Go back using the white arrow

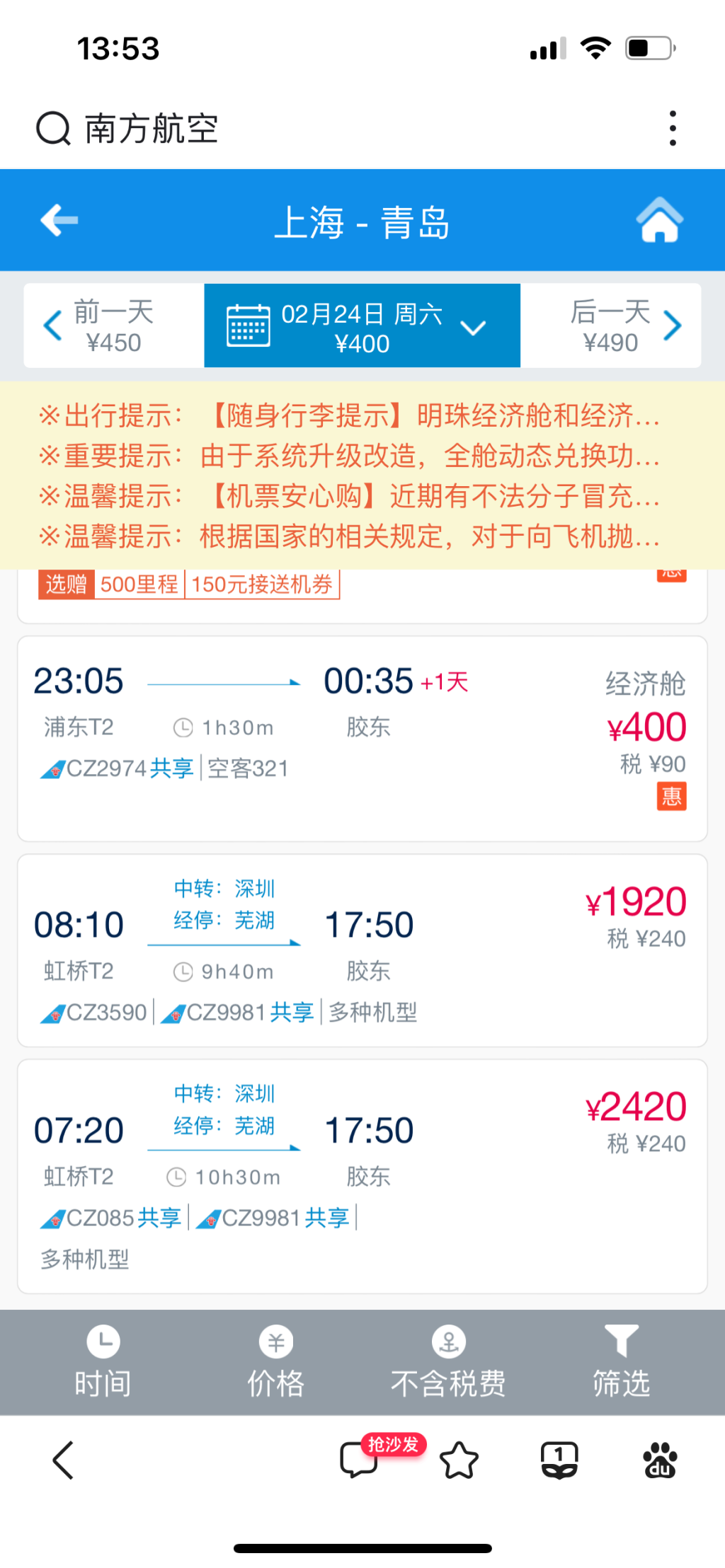pyautogui.click(x=59, y=220)
